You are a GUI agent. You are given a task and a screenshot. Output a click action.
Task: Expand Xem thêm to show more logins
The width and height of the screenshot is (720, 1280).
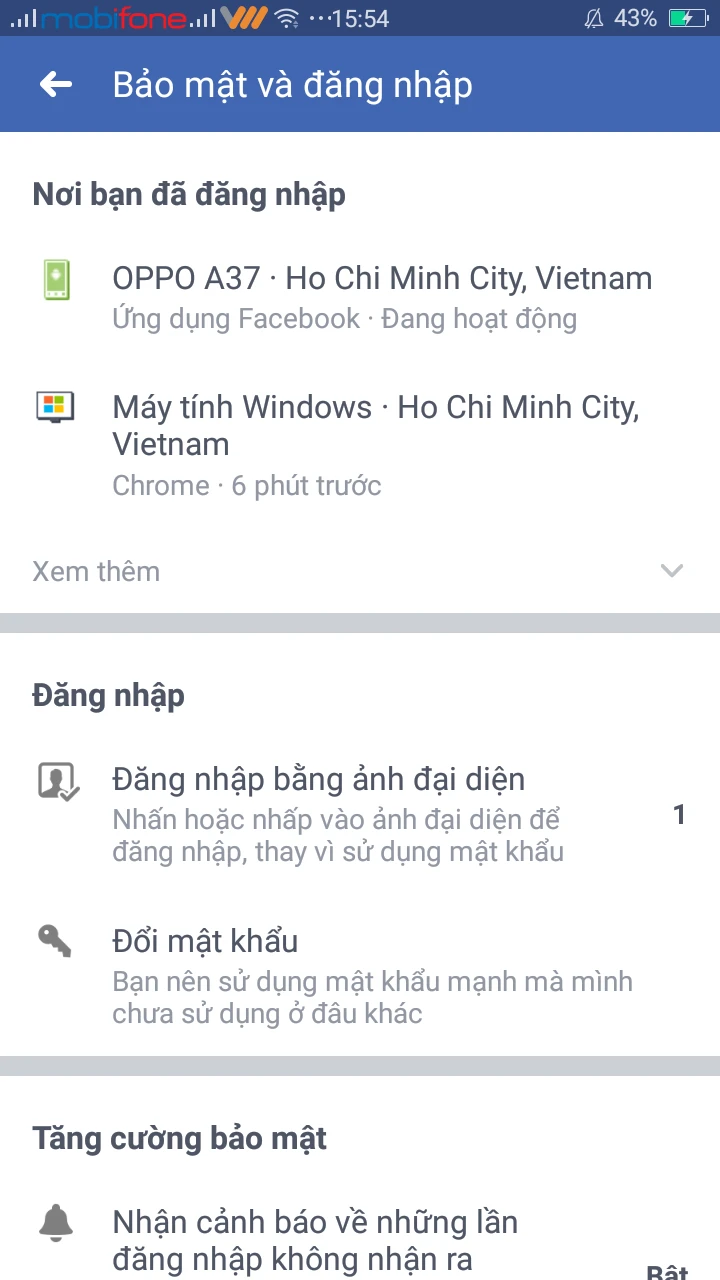pos(360,571)
